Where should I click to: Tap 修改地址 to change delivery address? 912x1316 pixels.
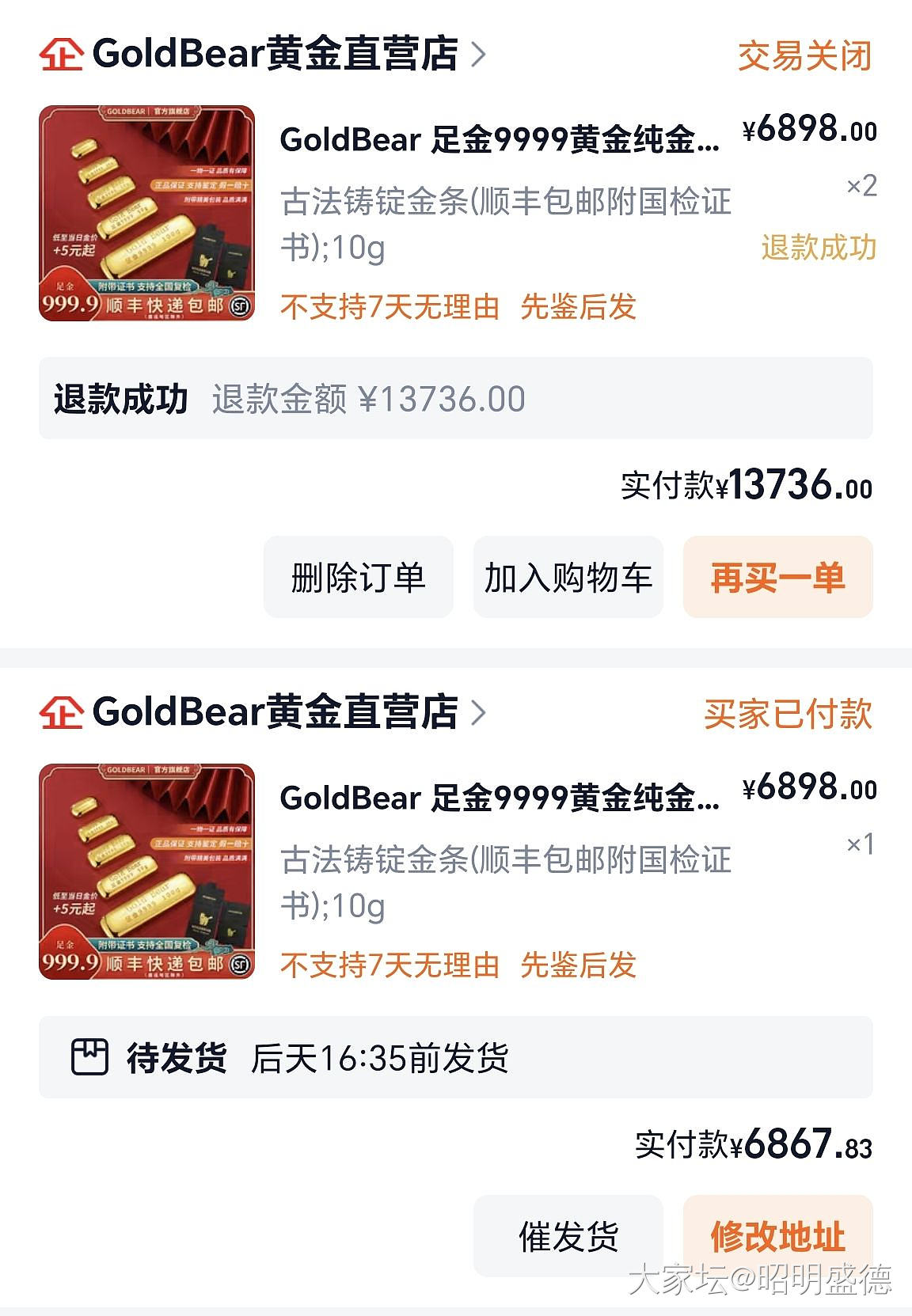coord(777,1235)
